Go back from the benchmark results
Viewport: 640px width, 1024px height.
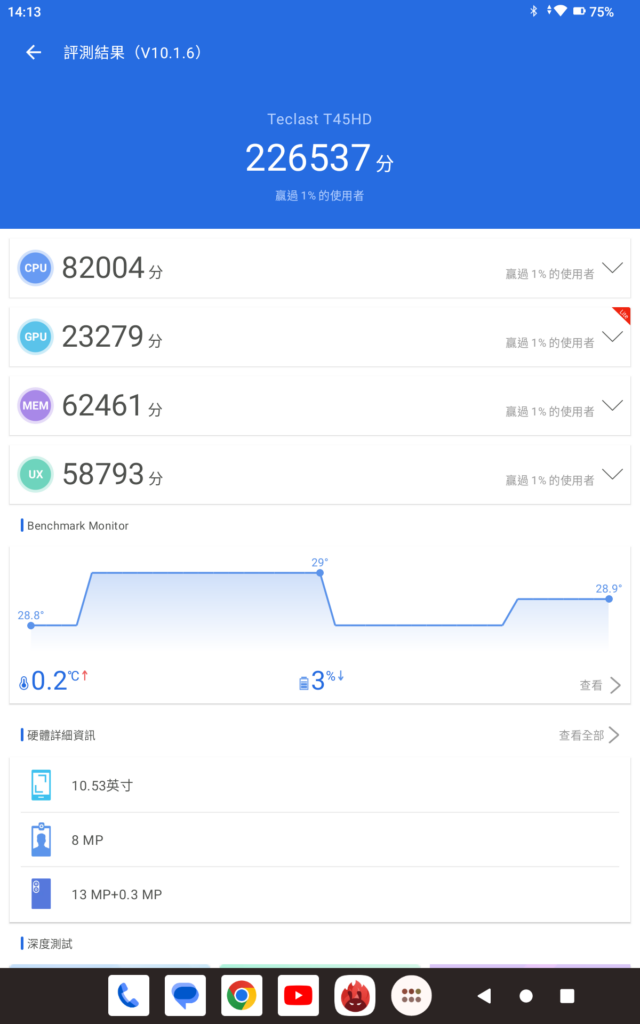click(x=34, y=53)
